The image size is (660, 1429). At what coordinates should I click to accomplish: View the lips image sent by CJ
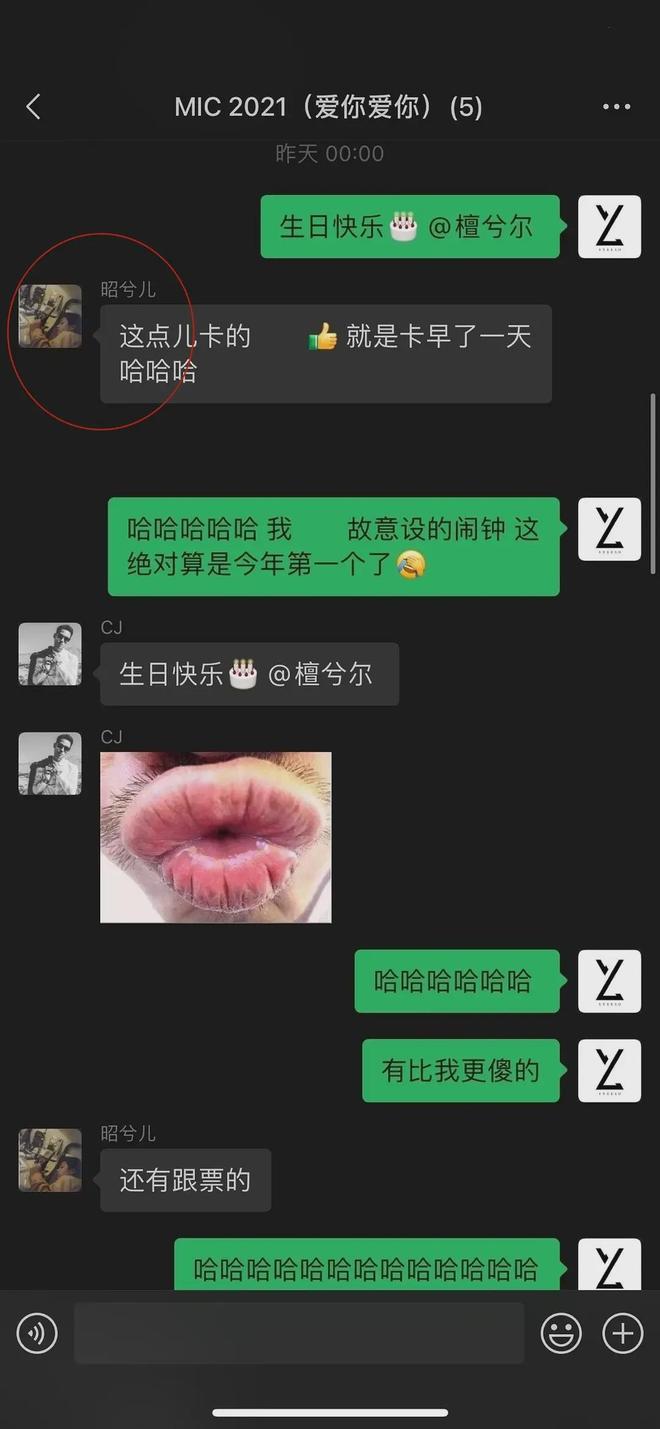coord(215,837)
